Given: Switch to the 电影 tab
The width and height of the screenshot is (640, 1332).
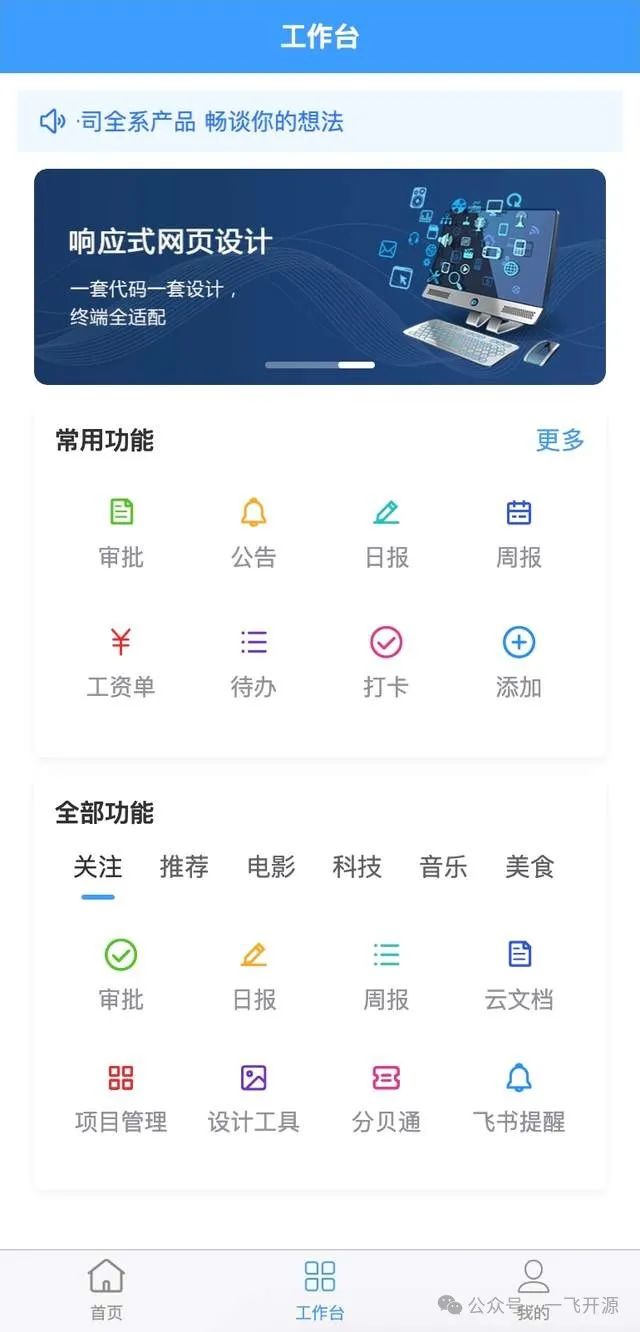Looking at the screenshot, I should [x=271, y=867].
